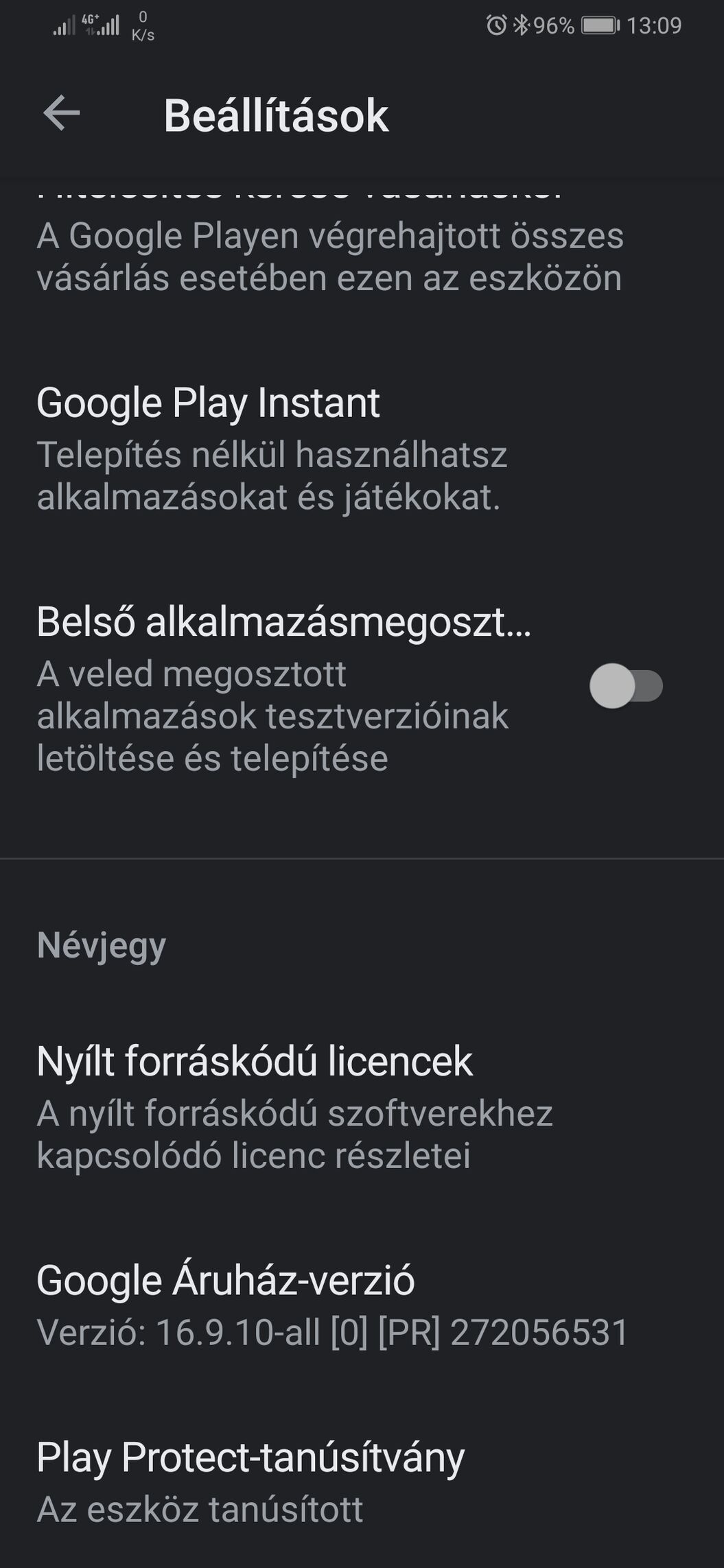Open Google Play Instant settings
The height and width of the screenshot is (1568, 724).
click(362, 449)
